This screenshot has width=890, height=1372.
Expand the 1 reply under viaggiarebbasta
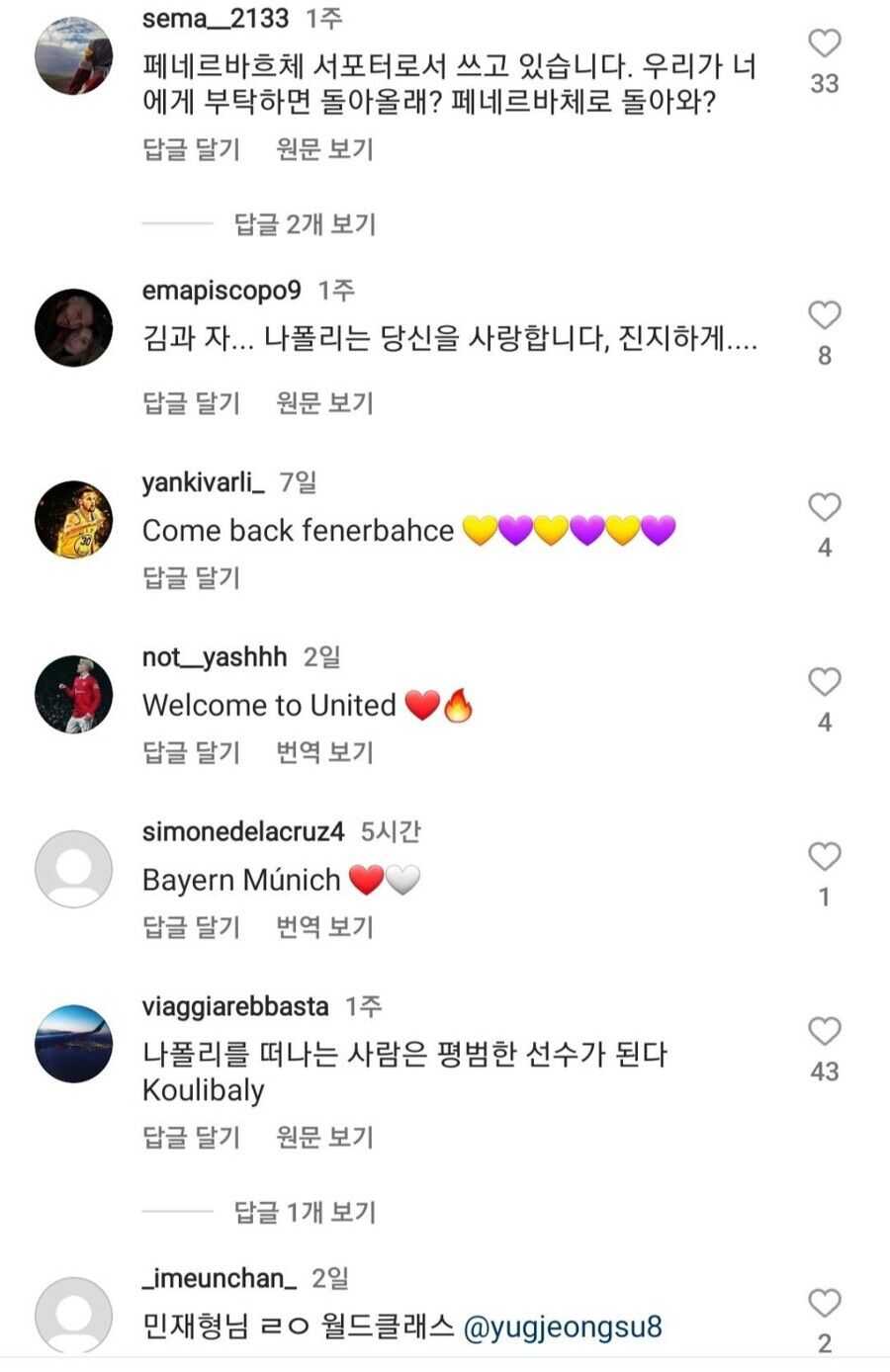click(x=305, y=1213)
